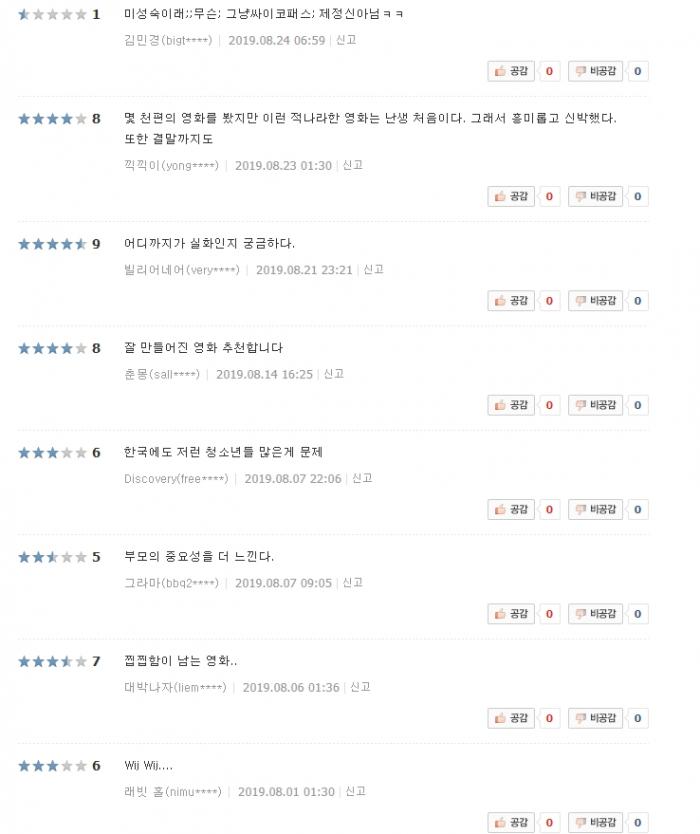Like 래빗 홀's review with 공감

coord(511,822)
